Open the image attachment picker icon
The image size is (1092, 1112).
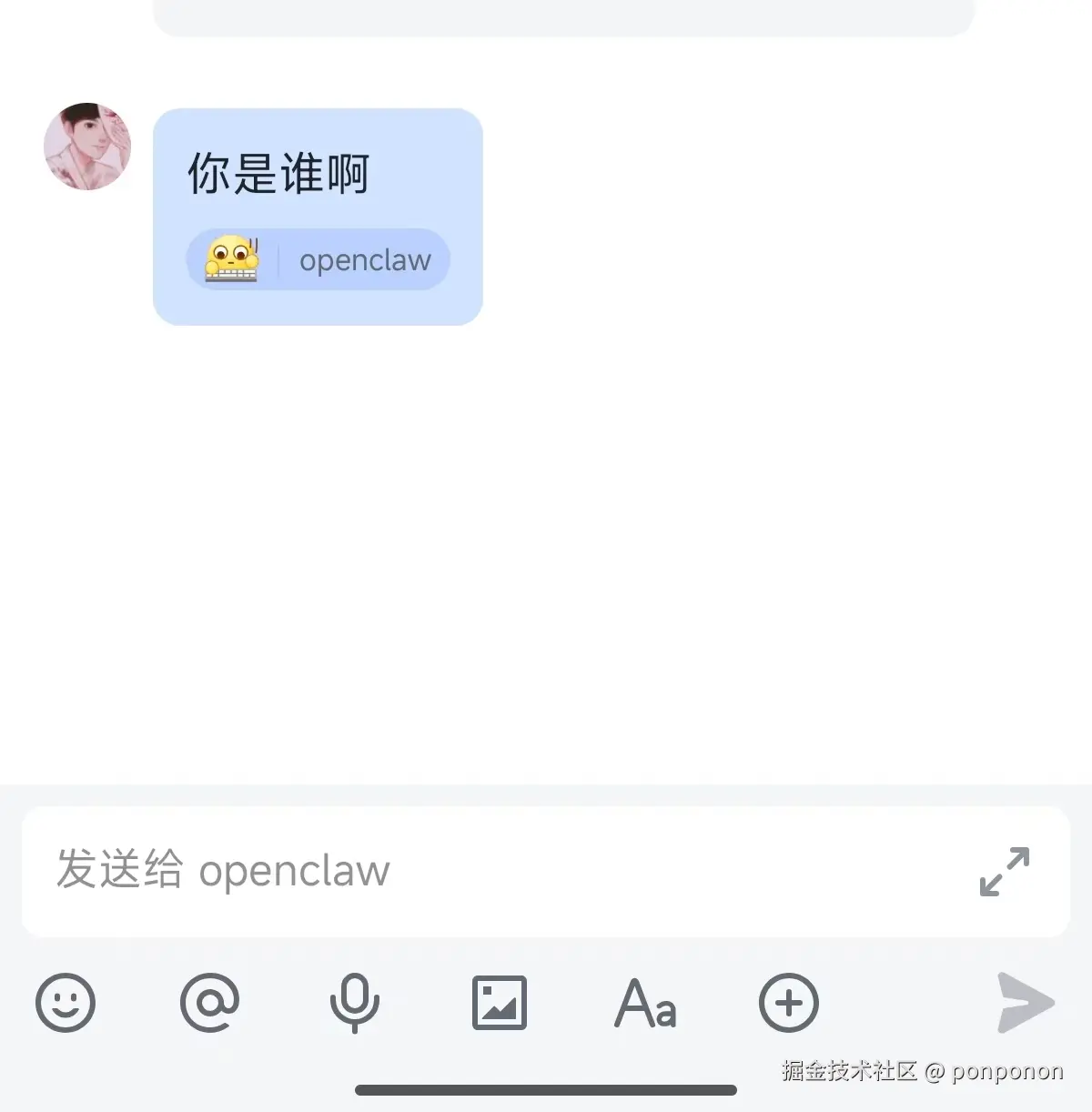499,1003
